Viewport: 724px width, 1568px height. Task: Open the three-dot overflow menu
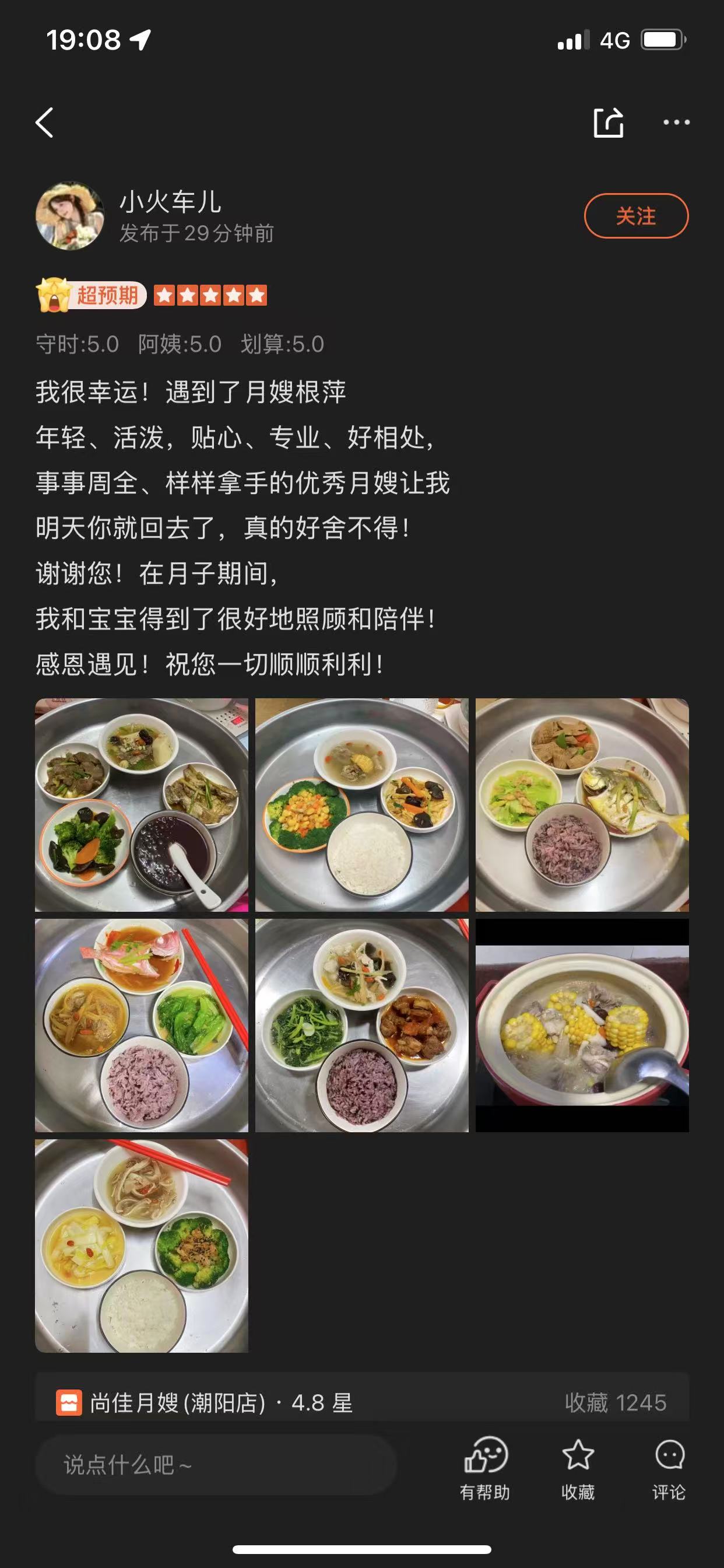676,123
